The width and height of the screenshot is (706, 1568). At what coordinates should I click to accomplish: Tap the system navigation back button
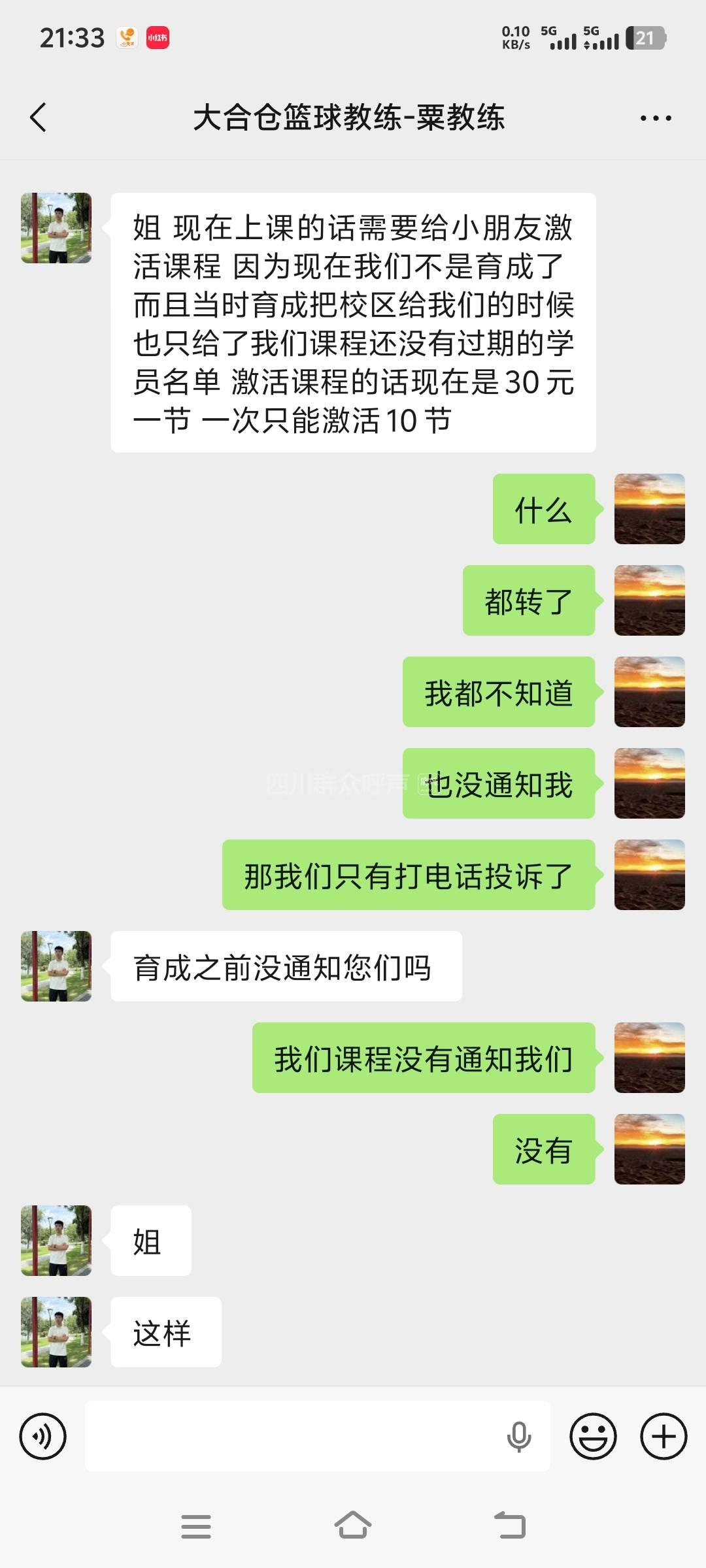pyautogui.click(x=510, y=1526)
